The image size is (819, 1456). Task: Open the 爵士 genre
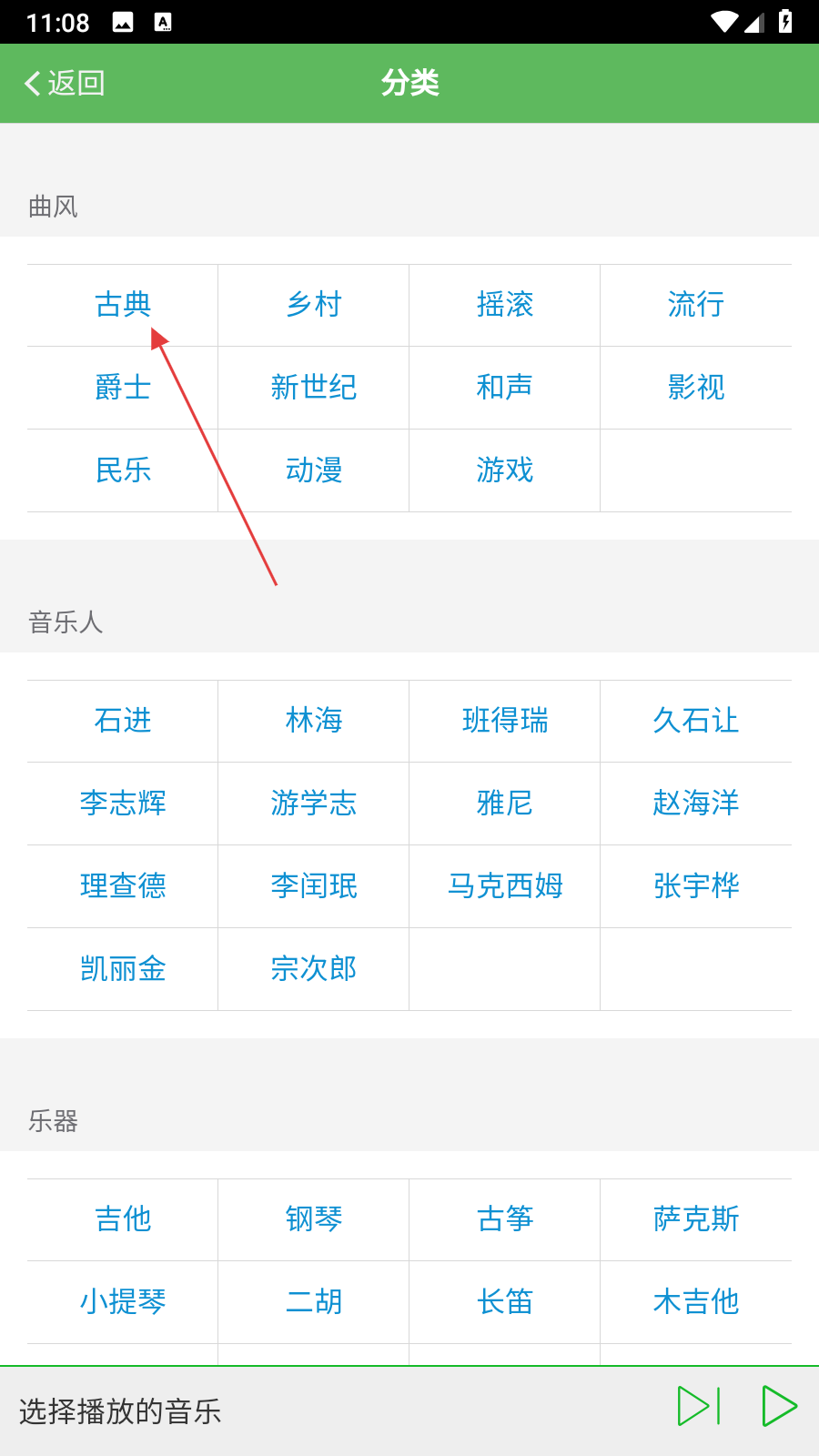[x=123, y=388]
